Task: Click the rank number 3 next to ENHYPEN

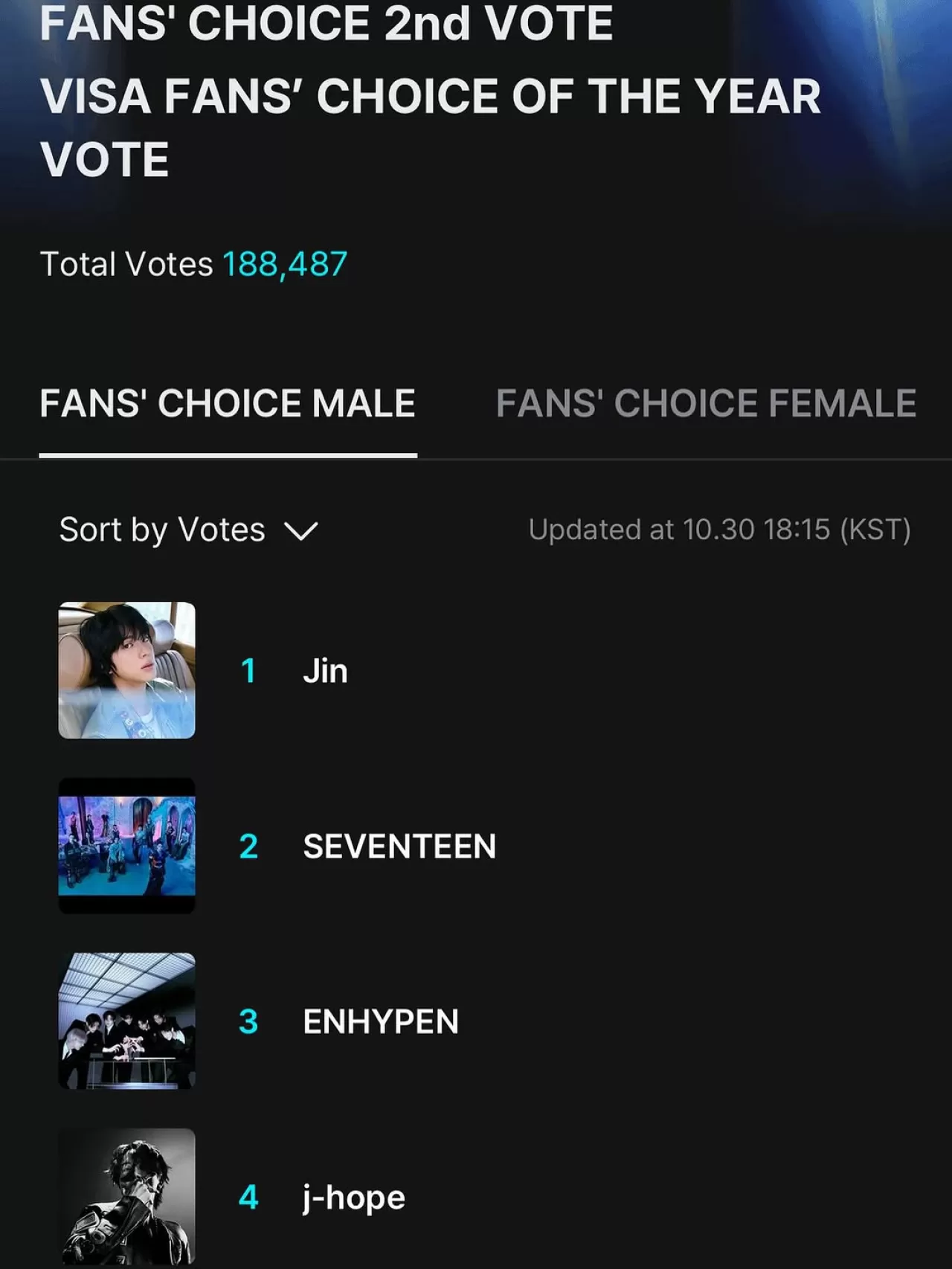Action: (248, 1021)
